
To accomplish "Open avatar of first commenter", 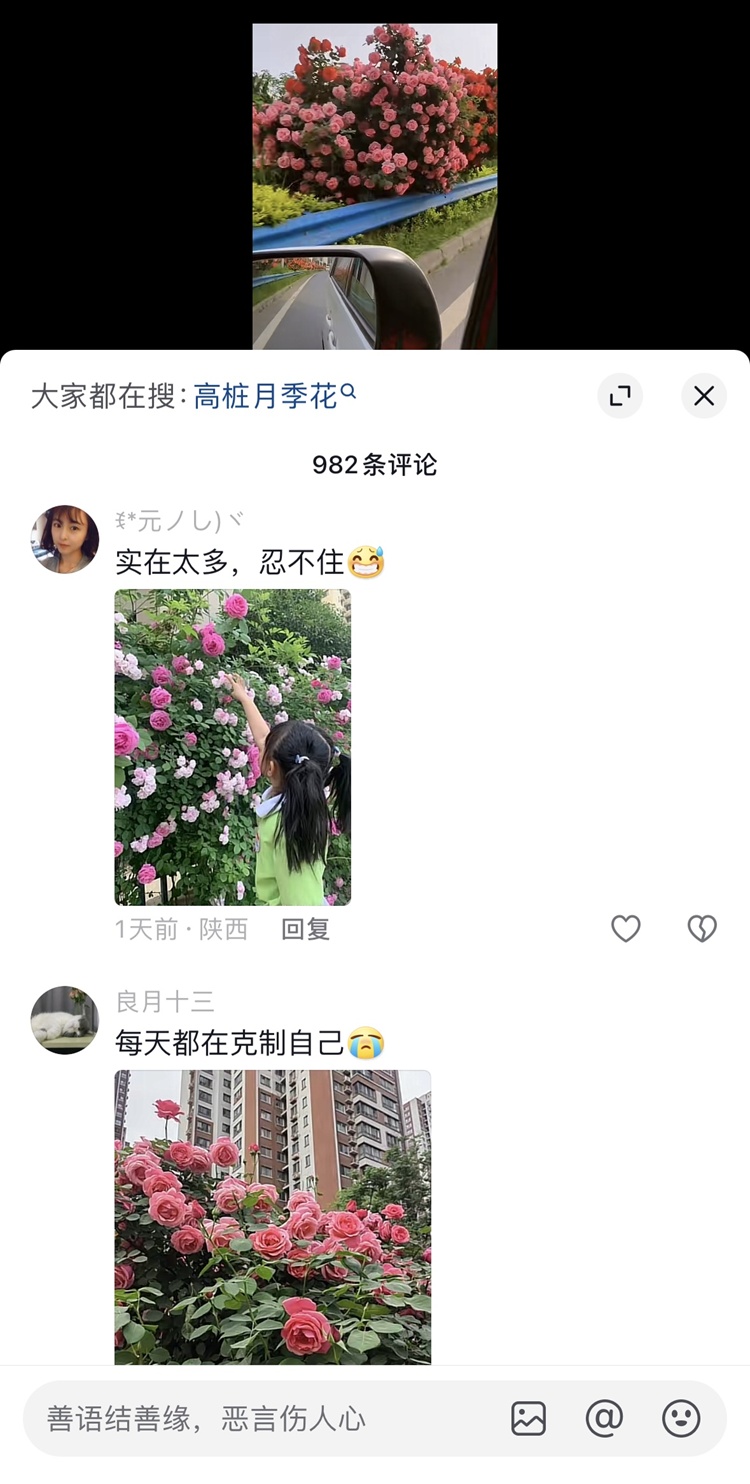I will tap(65, 539).
